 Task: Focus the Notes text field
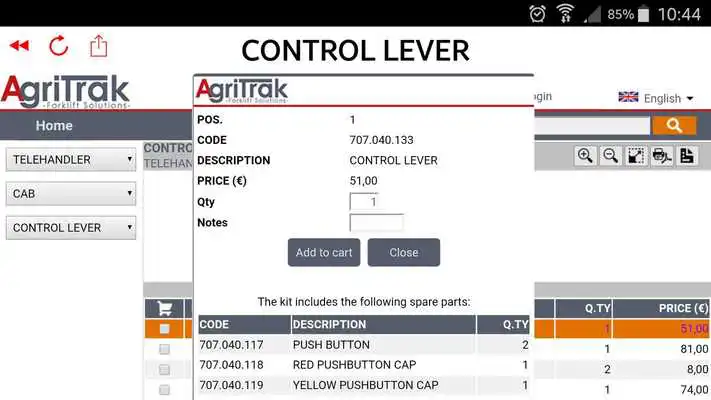(376, 222)
